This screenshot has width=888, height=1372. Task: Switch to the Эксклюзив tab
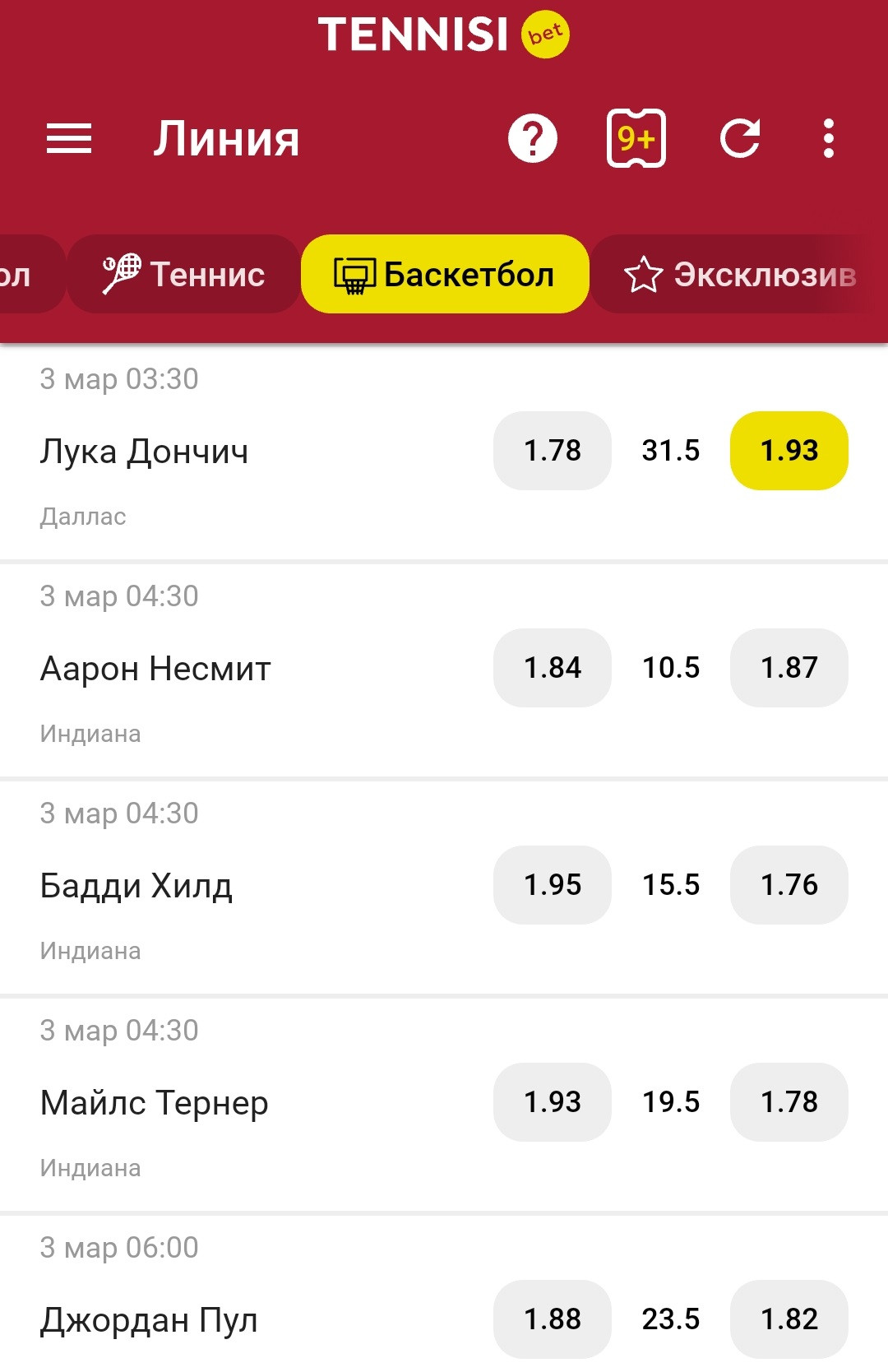tap(740, 274)
